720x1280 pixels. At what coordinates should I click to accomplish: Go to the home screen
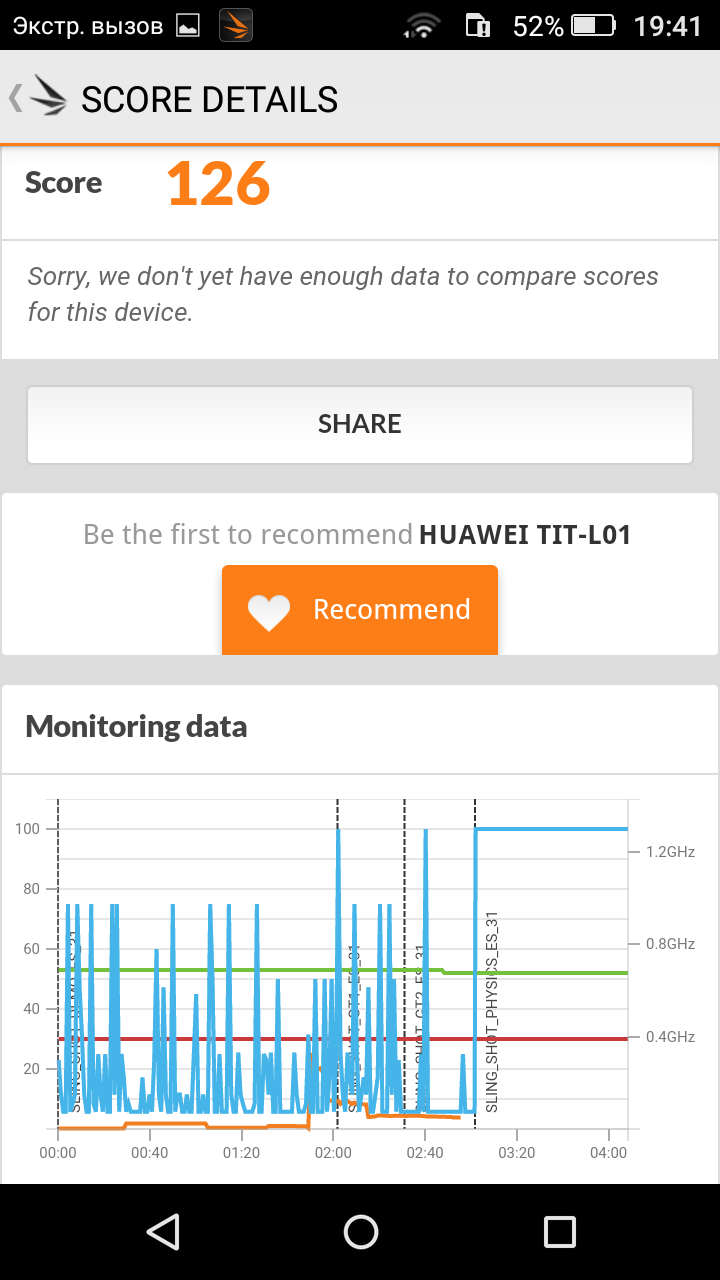(x=360, y=1232)
